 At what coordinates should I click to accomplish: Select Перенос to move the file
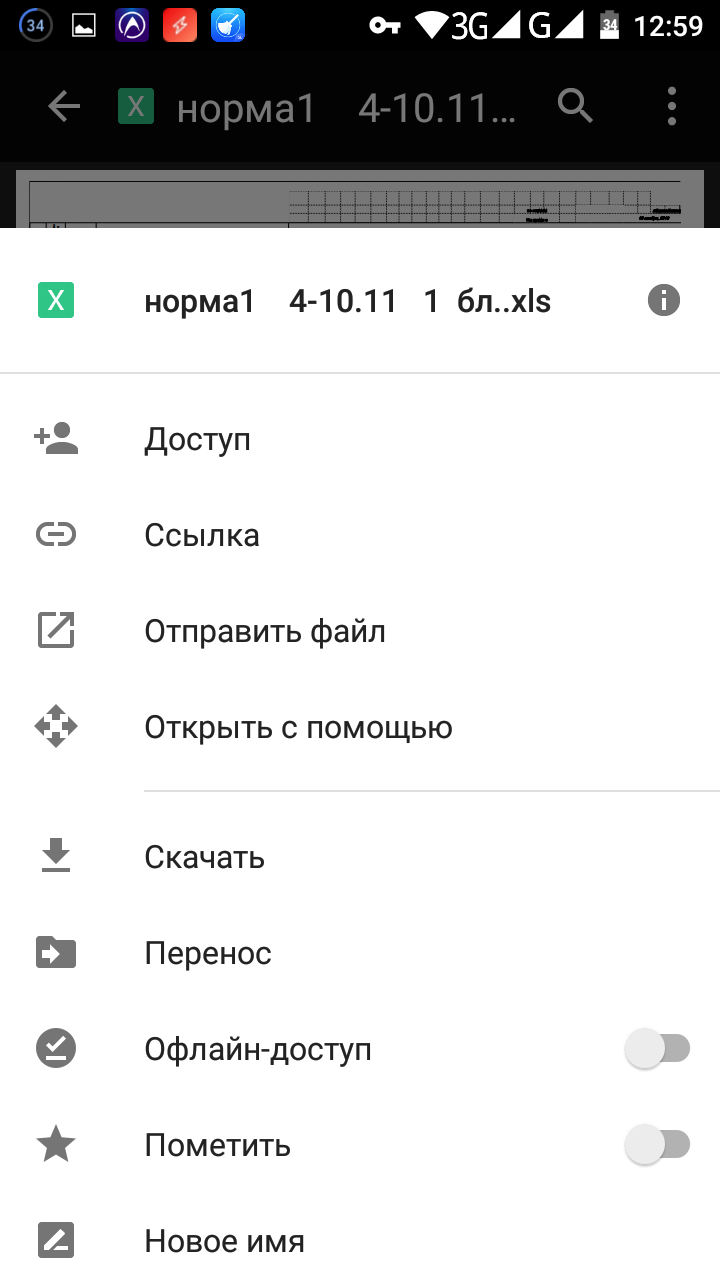(x=208, y=954)
